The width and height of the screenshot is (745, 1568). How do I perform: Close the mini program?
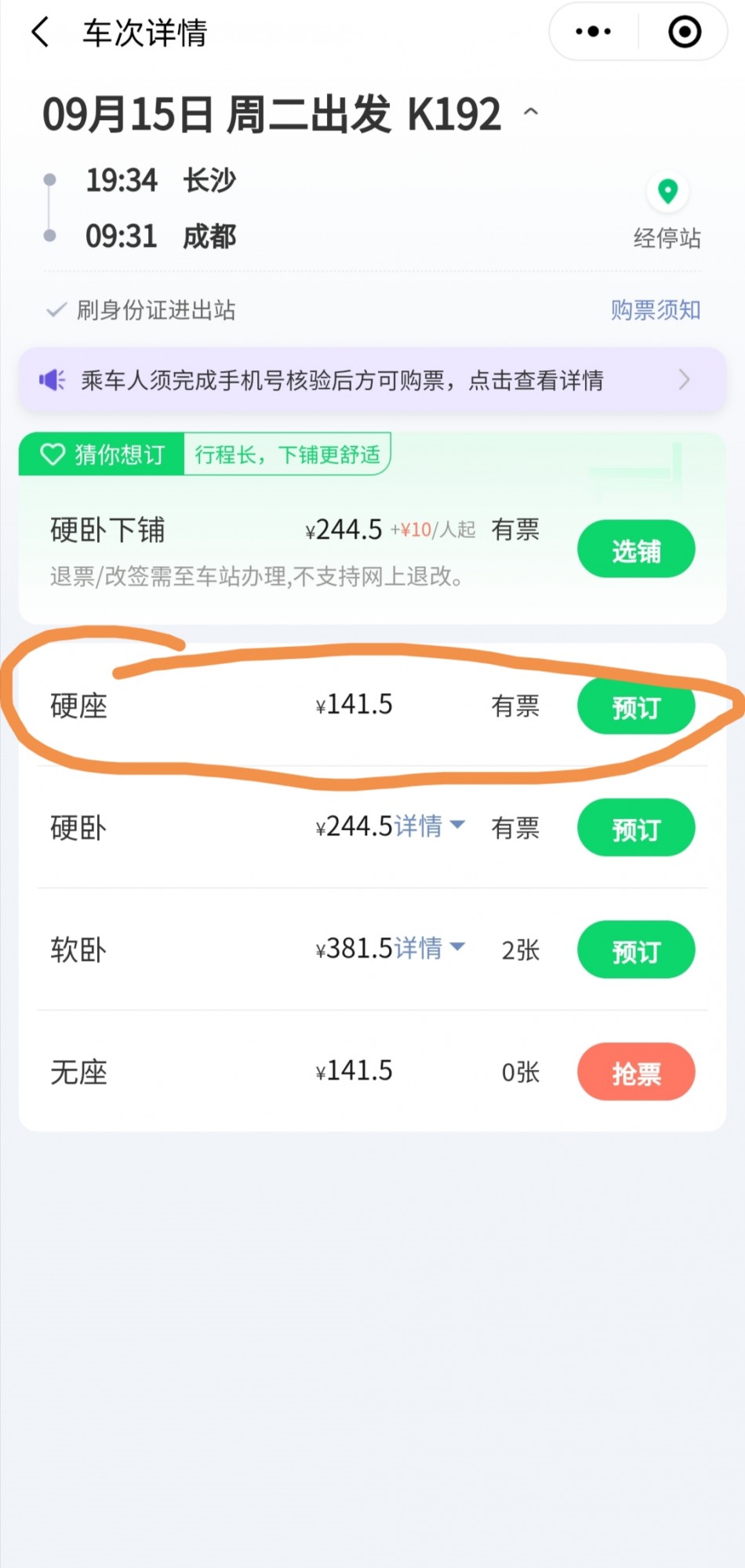coord(684,32)
